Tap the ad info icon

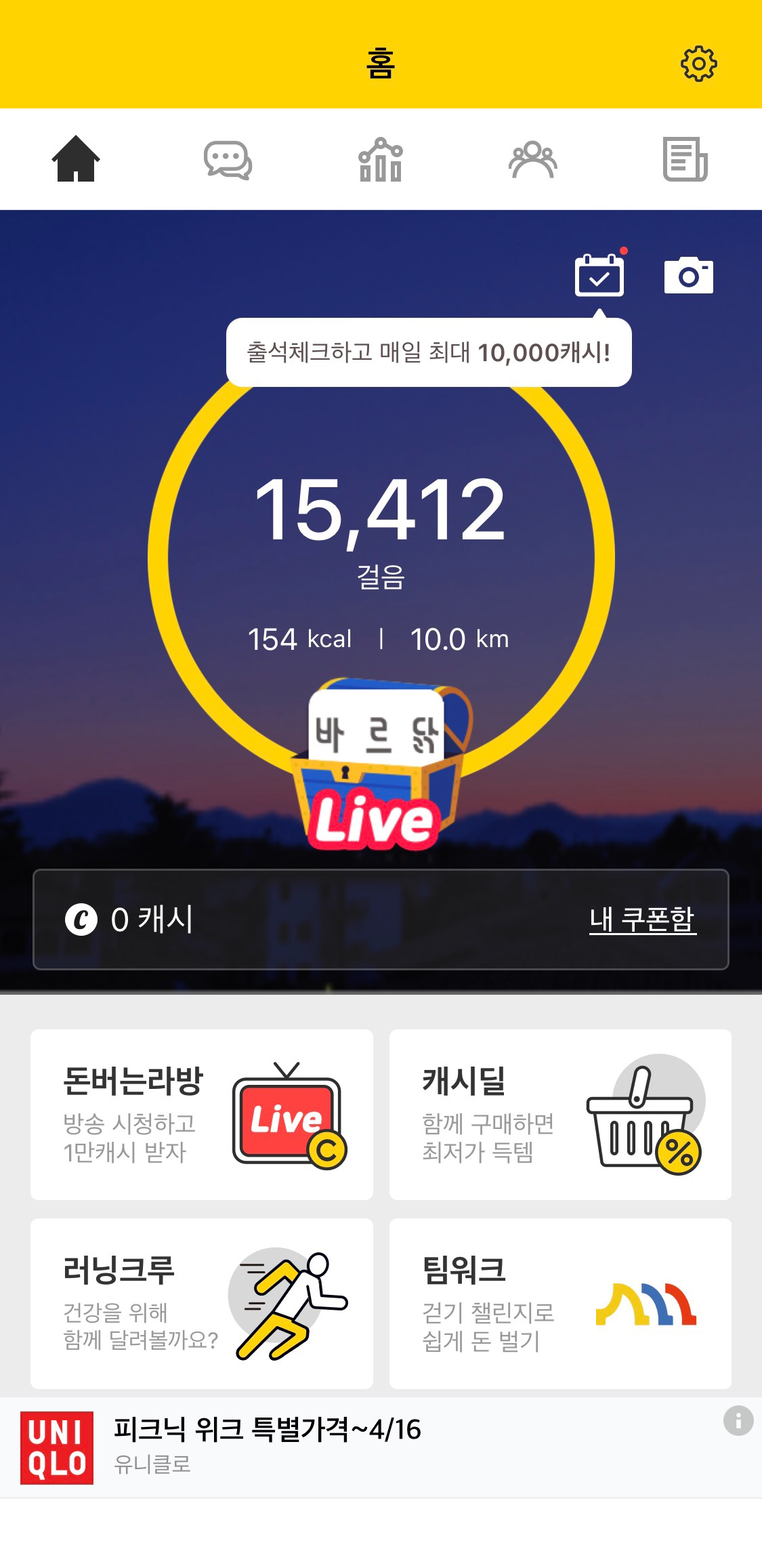738,1420
